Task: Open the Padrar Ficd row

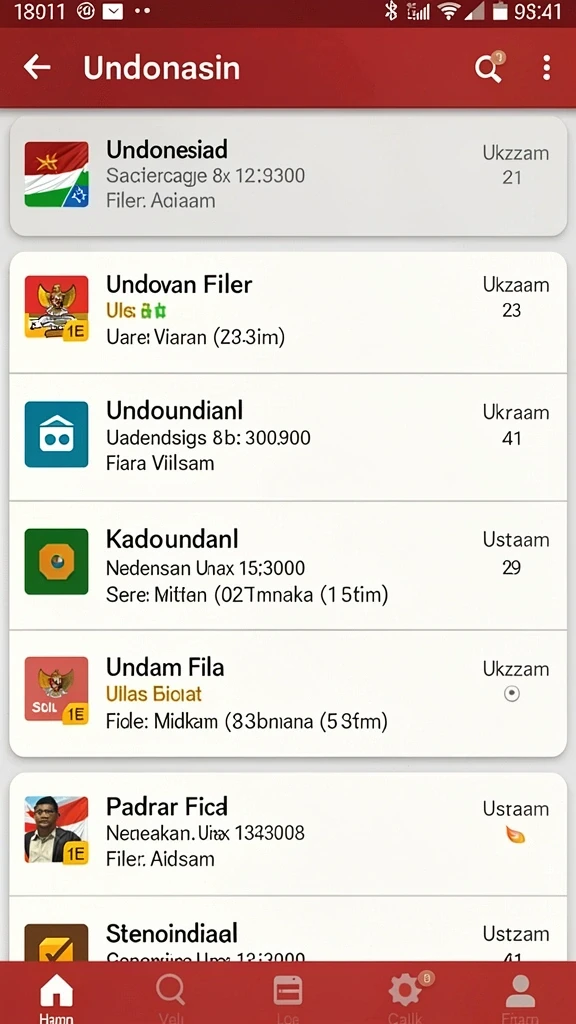Action: point(288,833)
